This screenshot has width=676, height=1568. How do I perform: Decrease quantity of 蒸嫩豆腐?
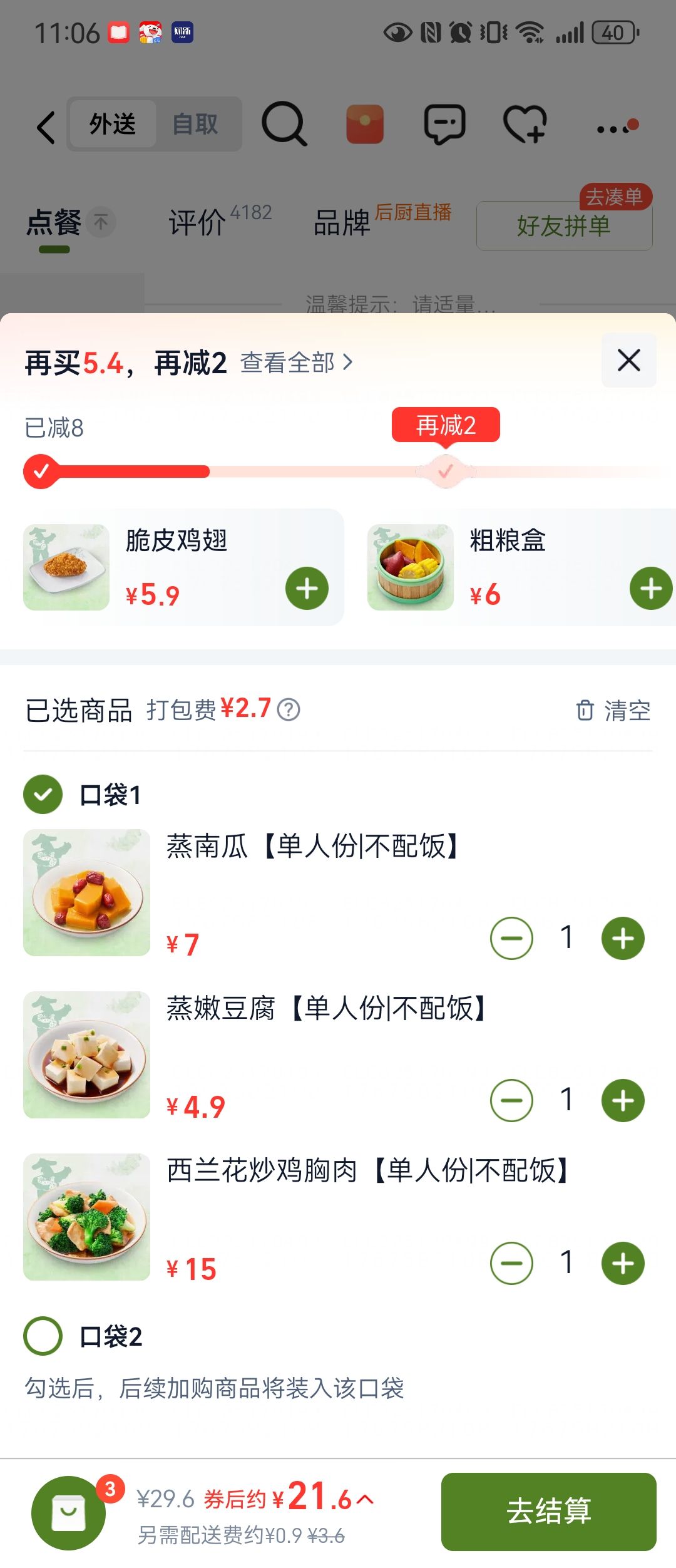click(511, 1101)
